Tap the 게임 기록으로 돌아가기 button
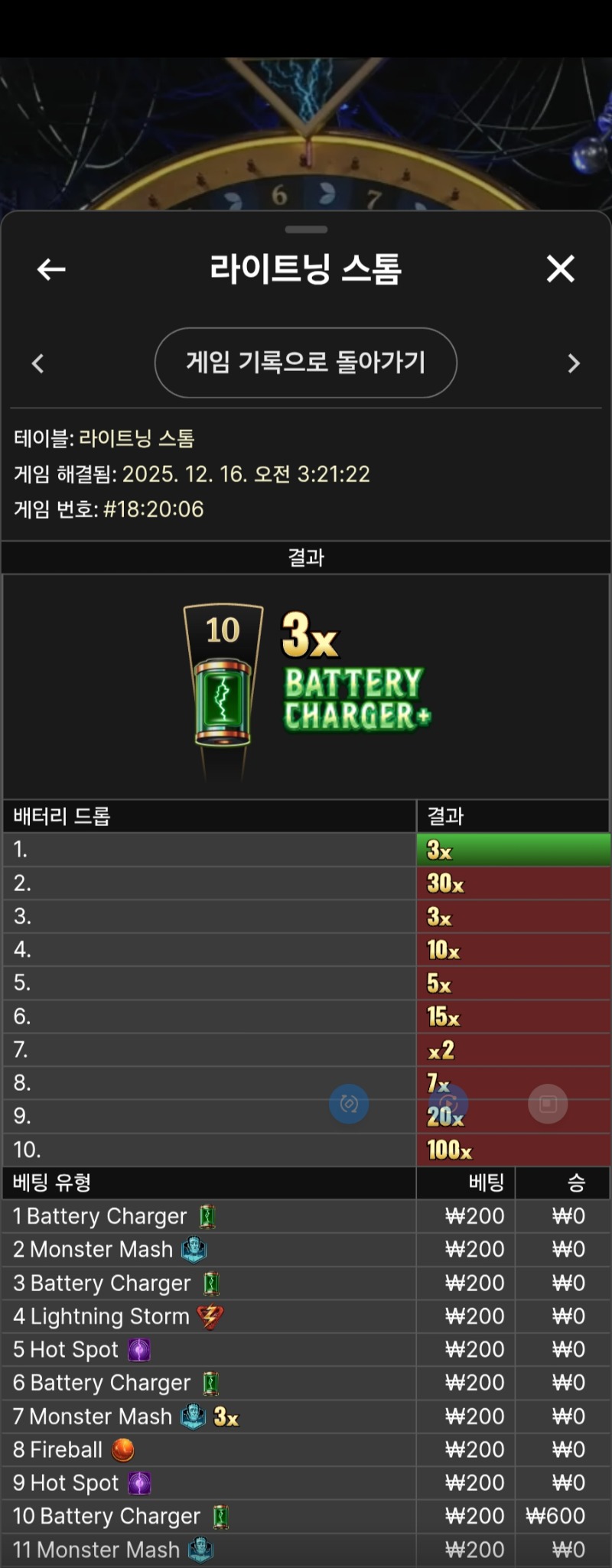The height and width of the screenshot is (1568, 612). pos(306,363)
